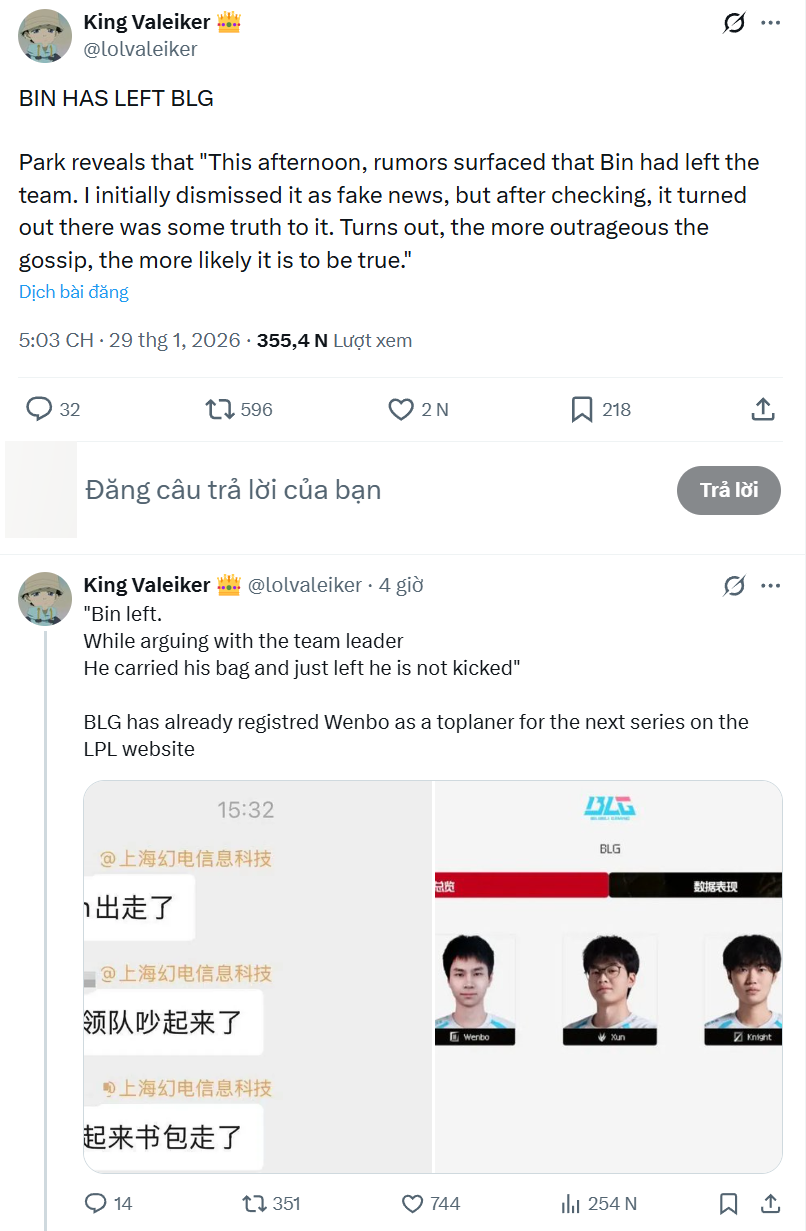Viewport: 806px width, 1231px height.
Task: Like the main post with 2 N likes
Action: point(401,409)
